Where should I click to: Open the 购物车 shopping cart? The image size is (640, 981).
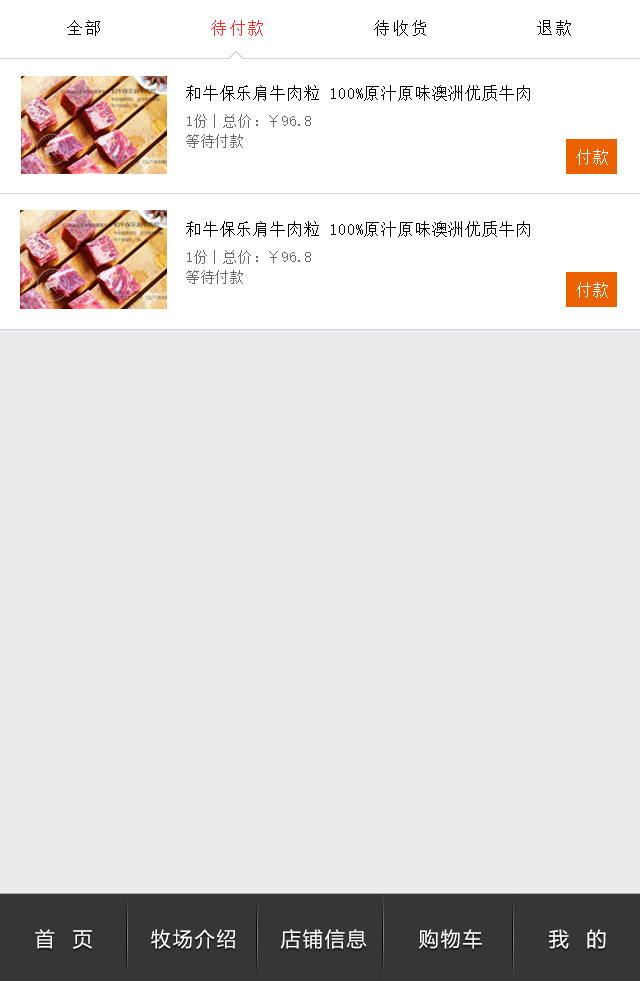(450, 939)
